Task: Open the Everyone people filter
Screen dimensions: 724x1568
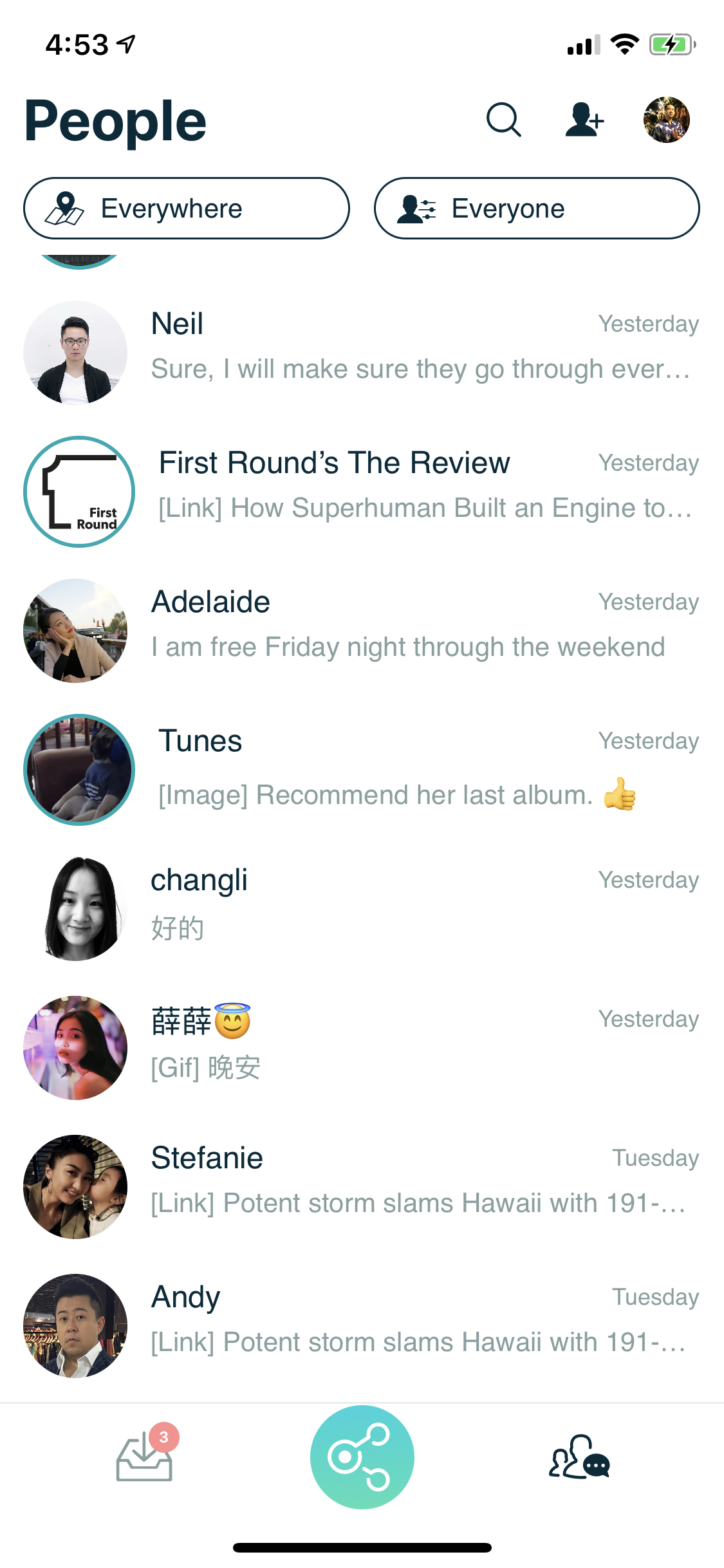Action: coord(537,209)
